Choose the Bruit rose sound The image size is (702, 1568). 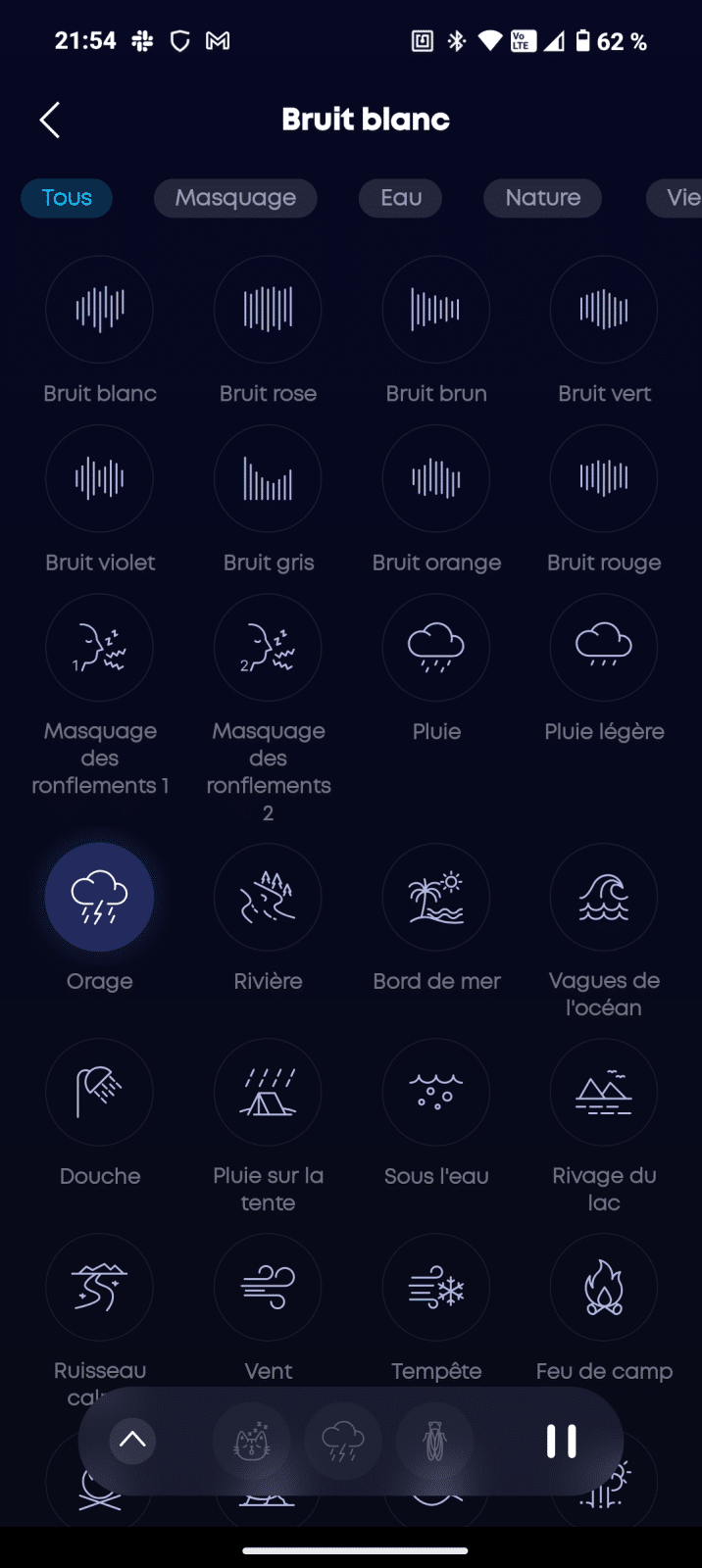268,310
